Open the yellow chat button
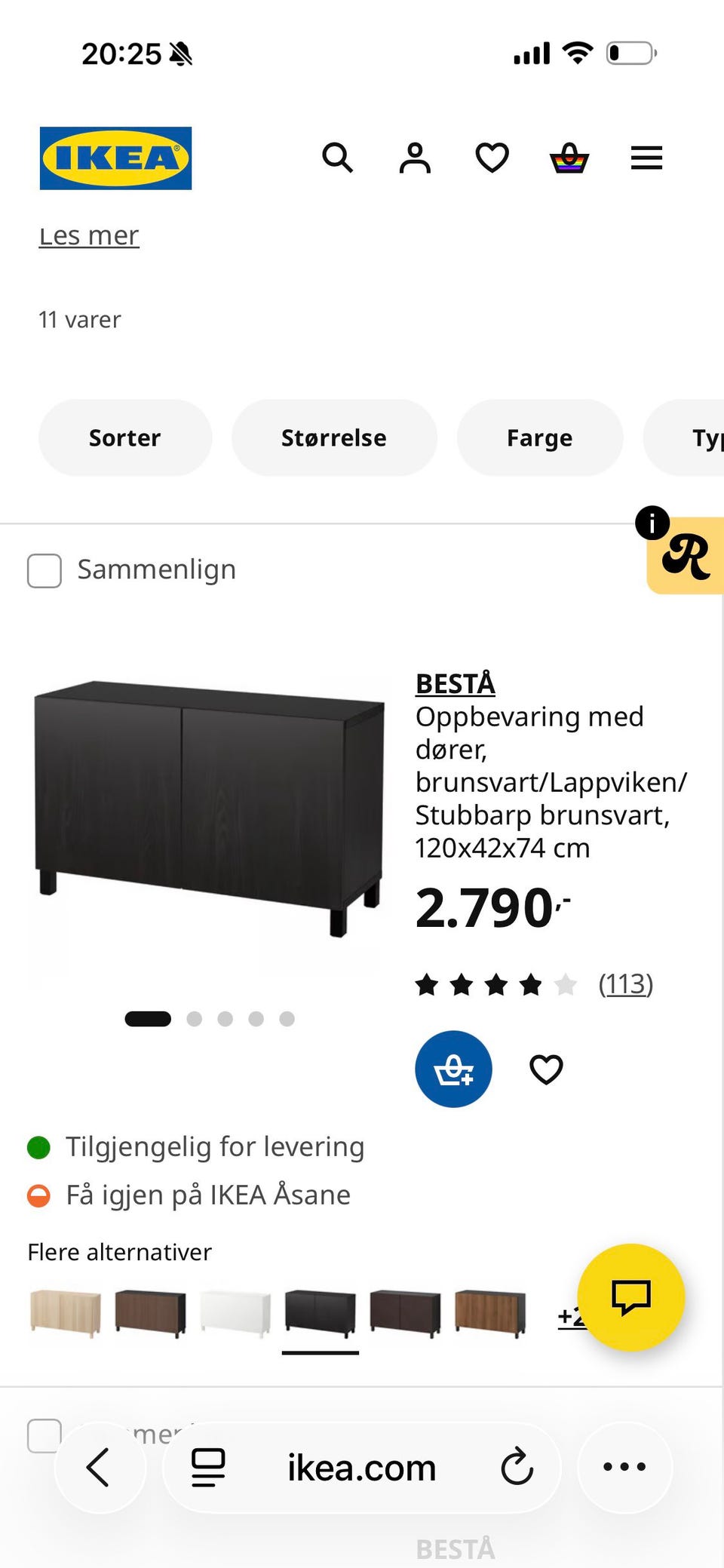This screenshot has height=1568, width=724. tap(630, 1297)
